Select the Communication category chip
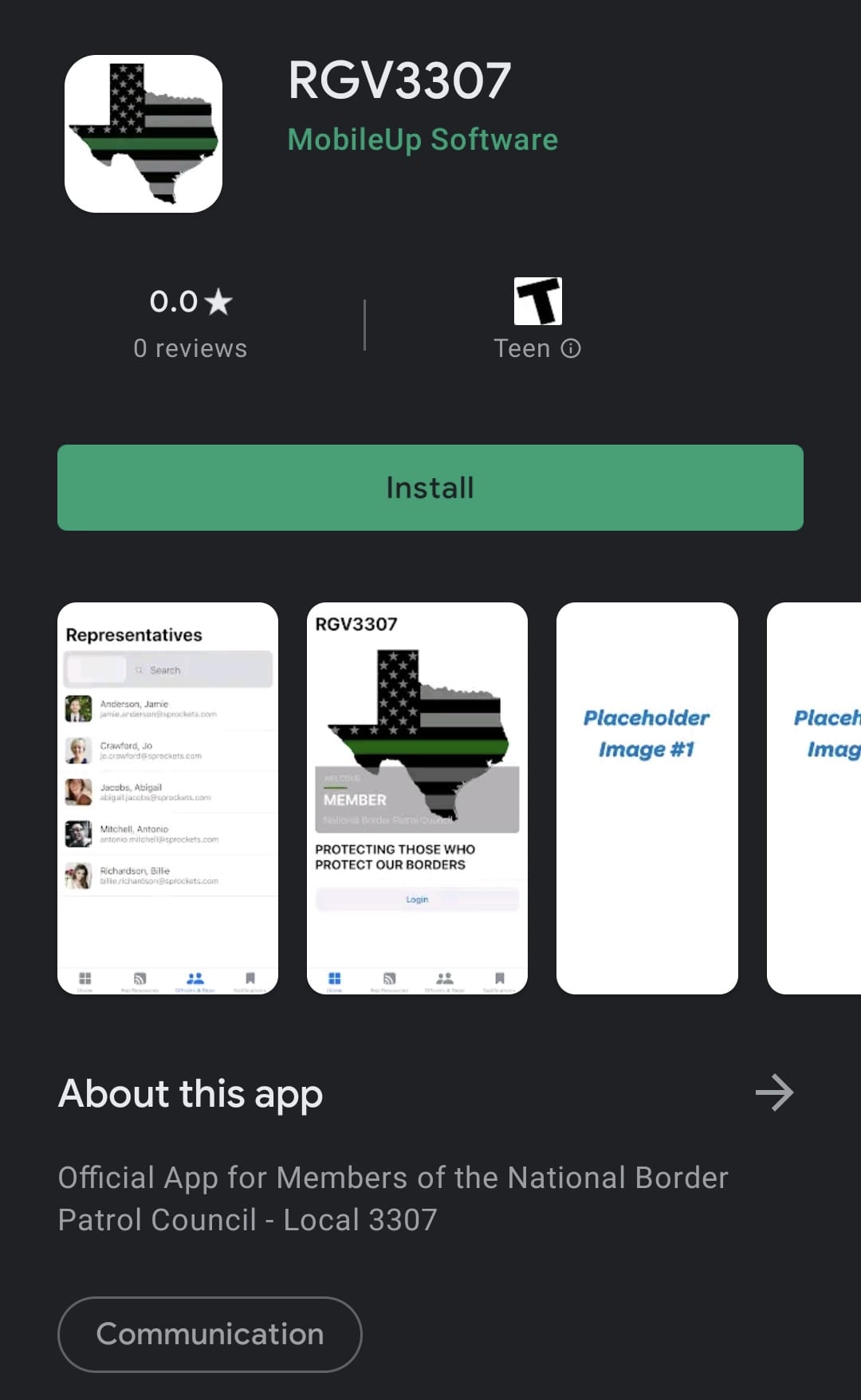This screenshot has height=1400, width=861. [x=210, y=1334]
